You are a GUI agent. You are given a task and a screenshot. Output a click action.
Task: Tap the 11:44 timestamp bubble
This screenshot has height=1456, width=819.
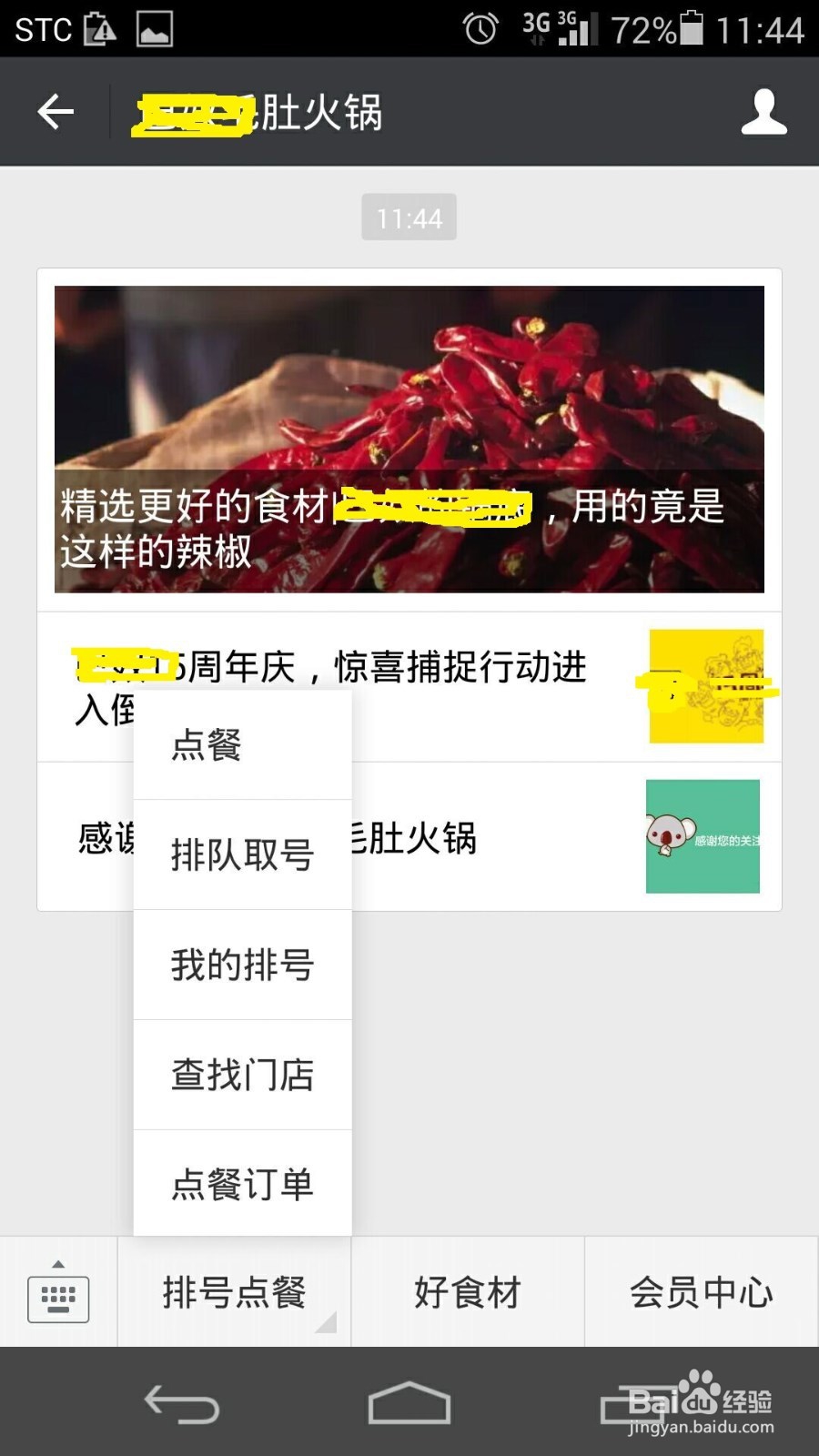coord(409,217)
